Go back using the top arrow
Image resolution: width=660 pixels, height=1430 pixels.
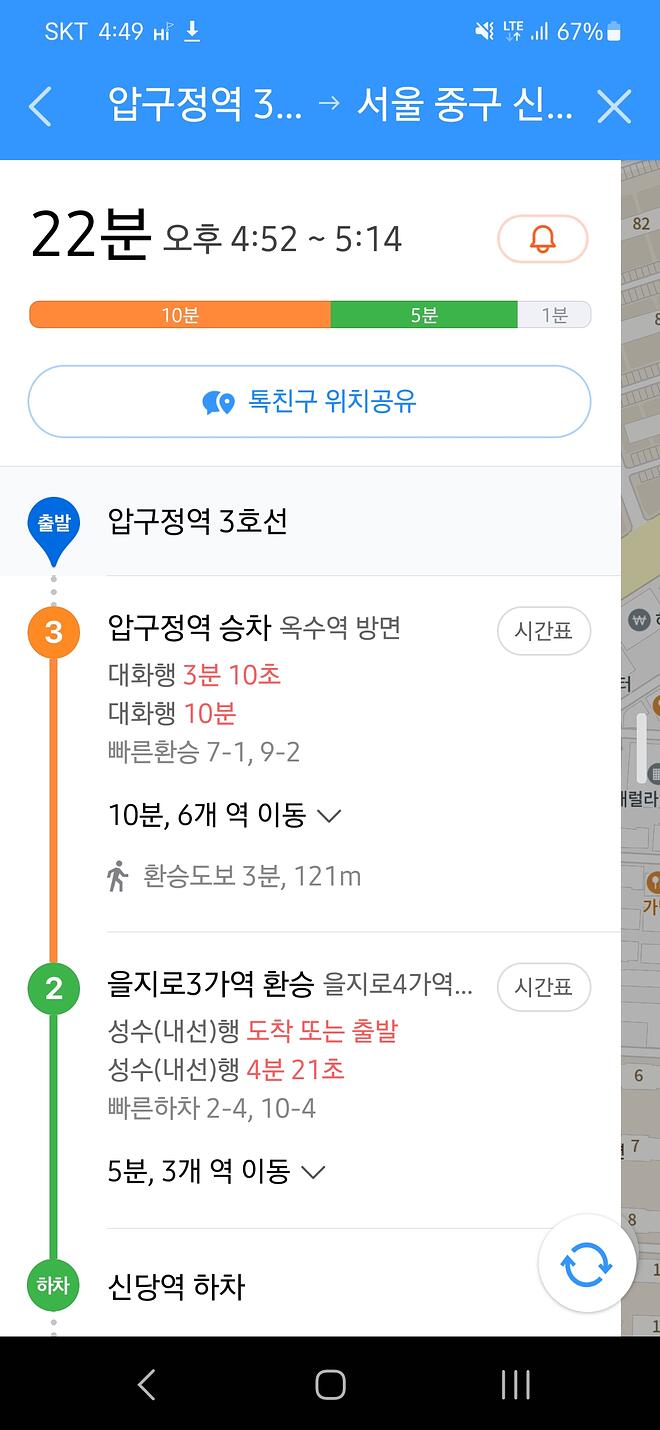40,106
